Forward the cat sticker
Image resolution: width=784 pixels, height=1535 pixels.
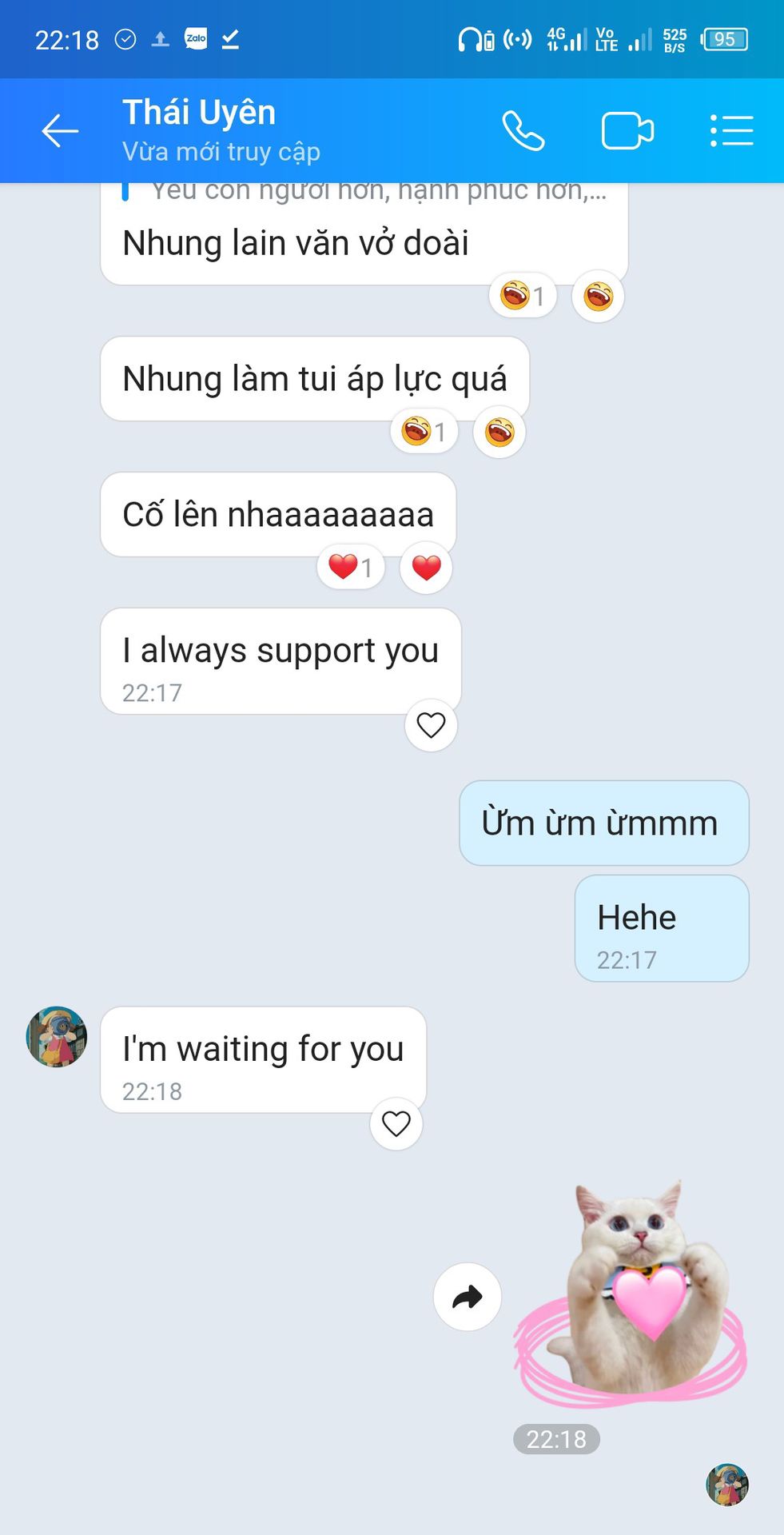[x=468, y=1297]
